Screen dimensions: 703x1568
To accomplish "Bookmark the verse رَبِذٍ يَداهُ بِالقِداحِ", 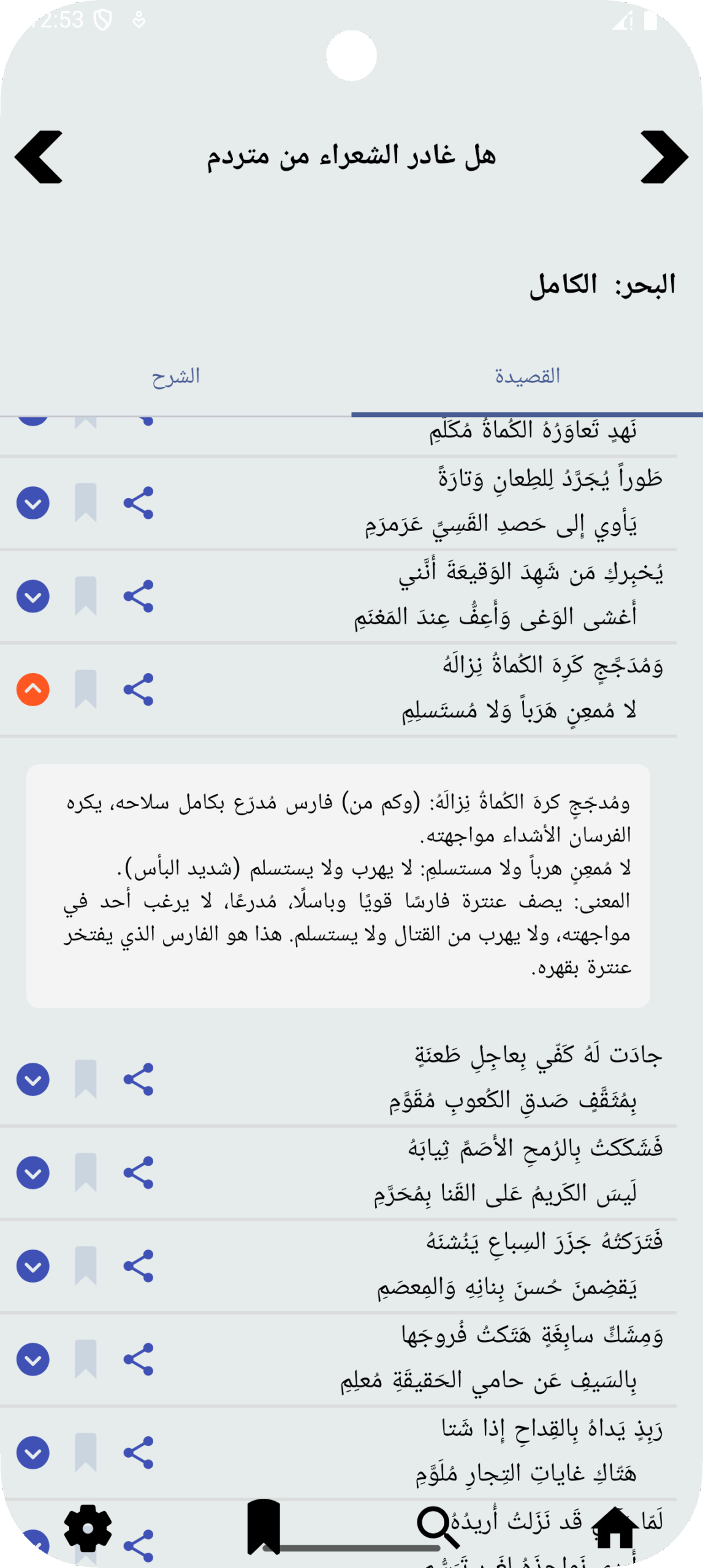I will 86,1452.
